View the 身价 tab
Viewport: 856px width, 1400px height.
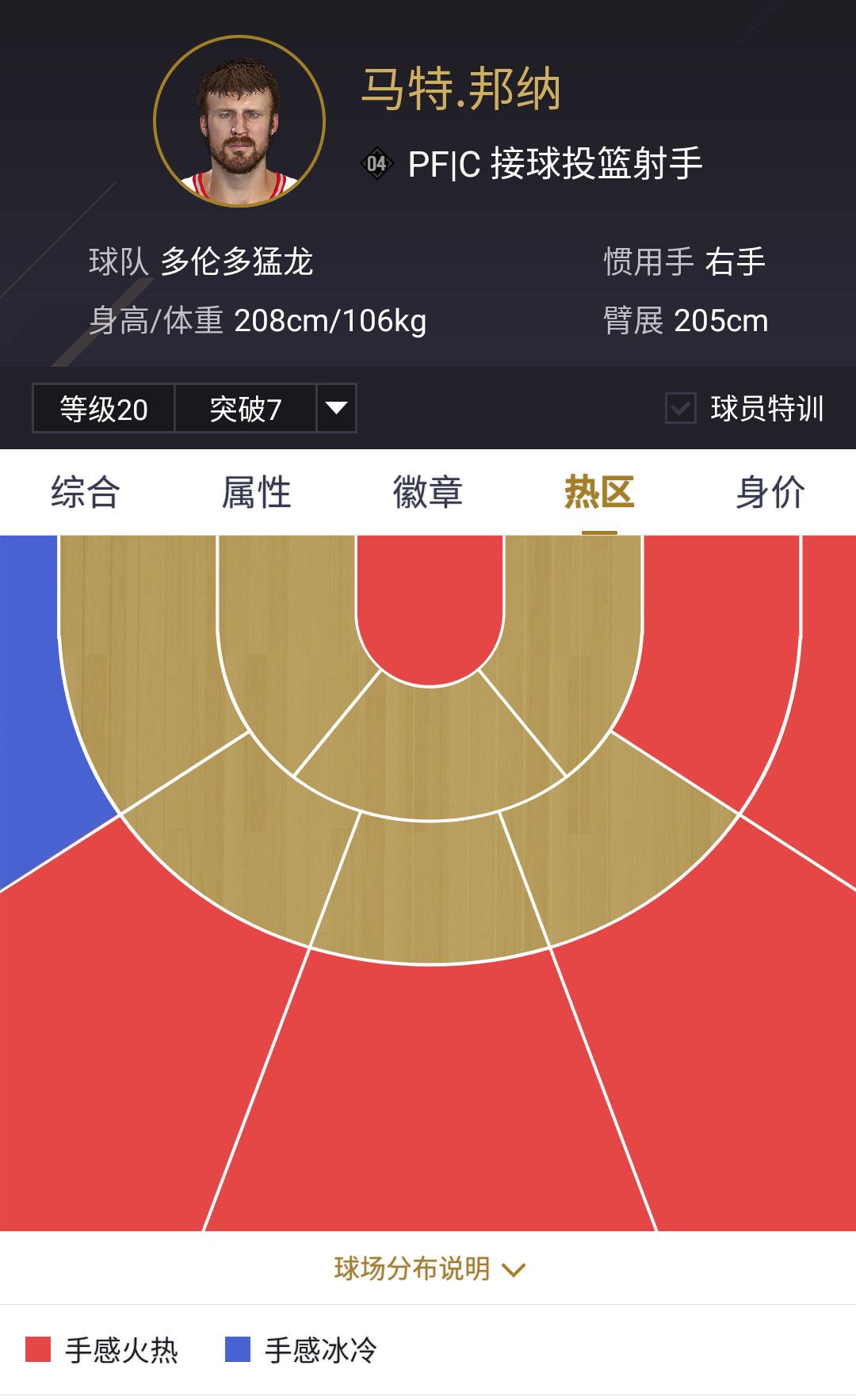tap(770, 492)
